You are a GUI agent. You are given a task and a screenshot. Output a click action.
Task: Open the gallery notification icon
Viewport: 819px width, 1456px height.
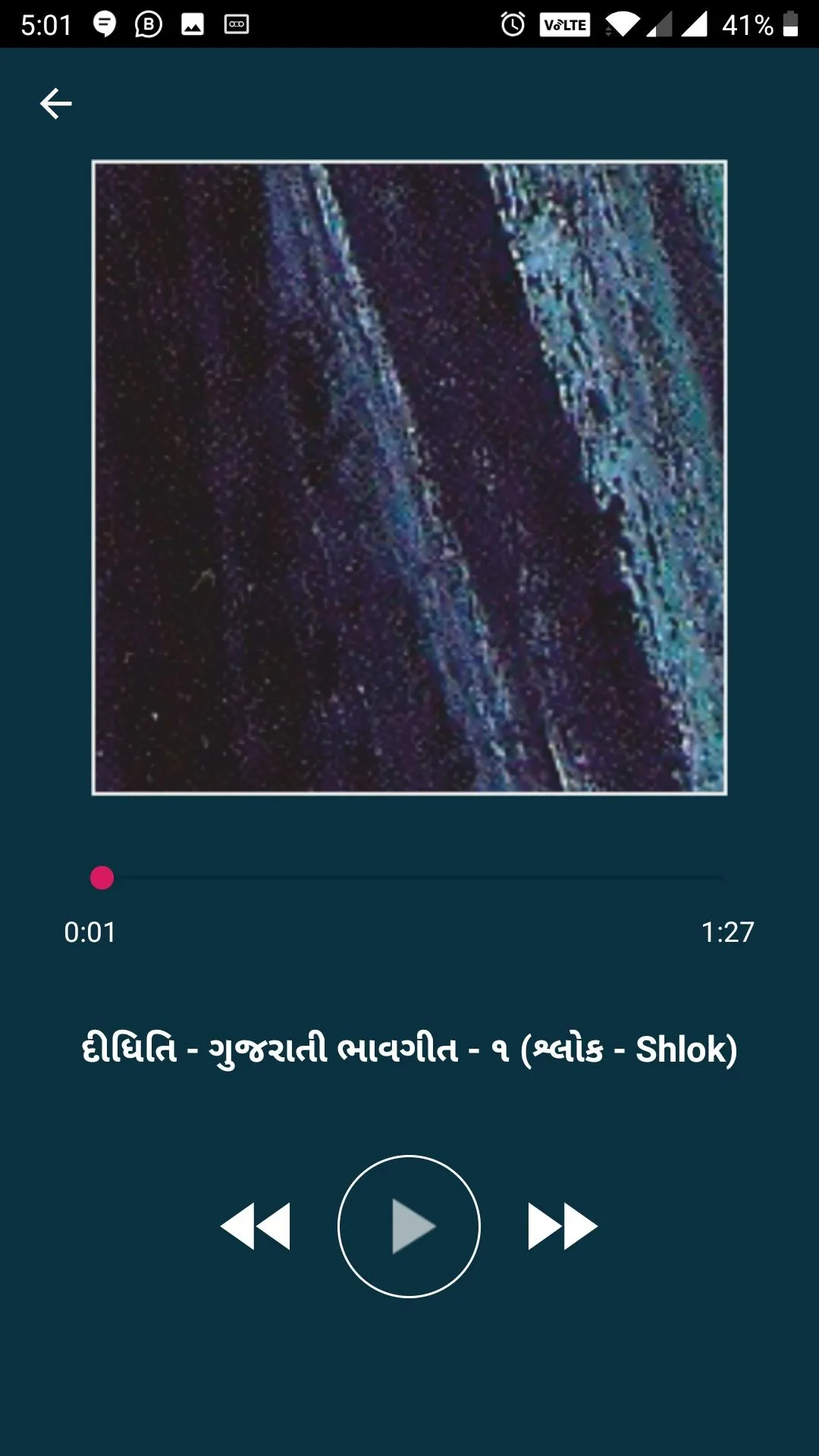pos(193,23)
